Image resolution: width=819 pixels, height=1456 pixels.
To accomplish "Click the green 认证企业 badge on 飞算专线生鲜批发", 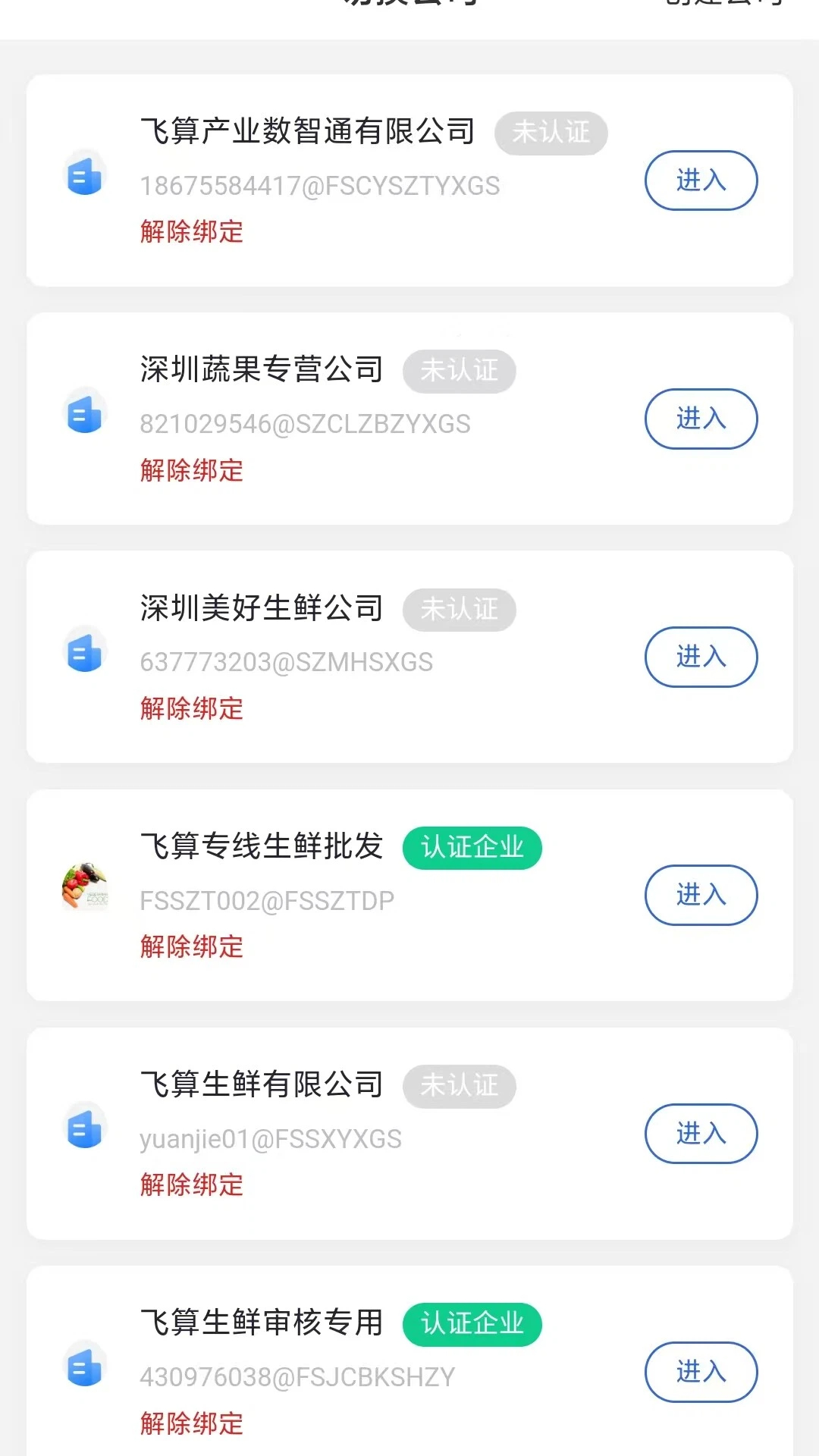I will pos(472,849).
